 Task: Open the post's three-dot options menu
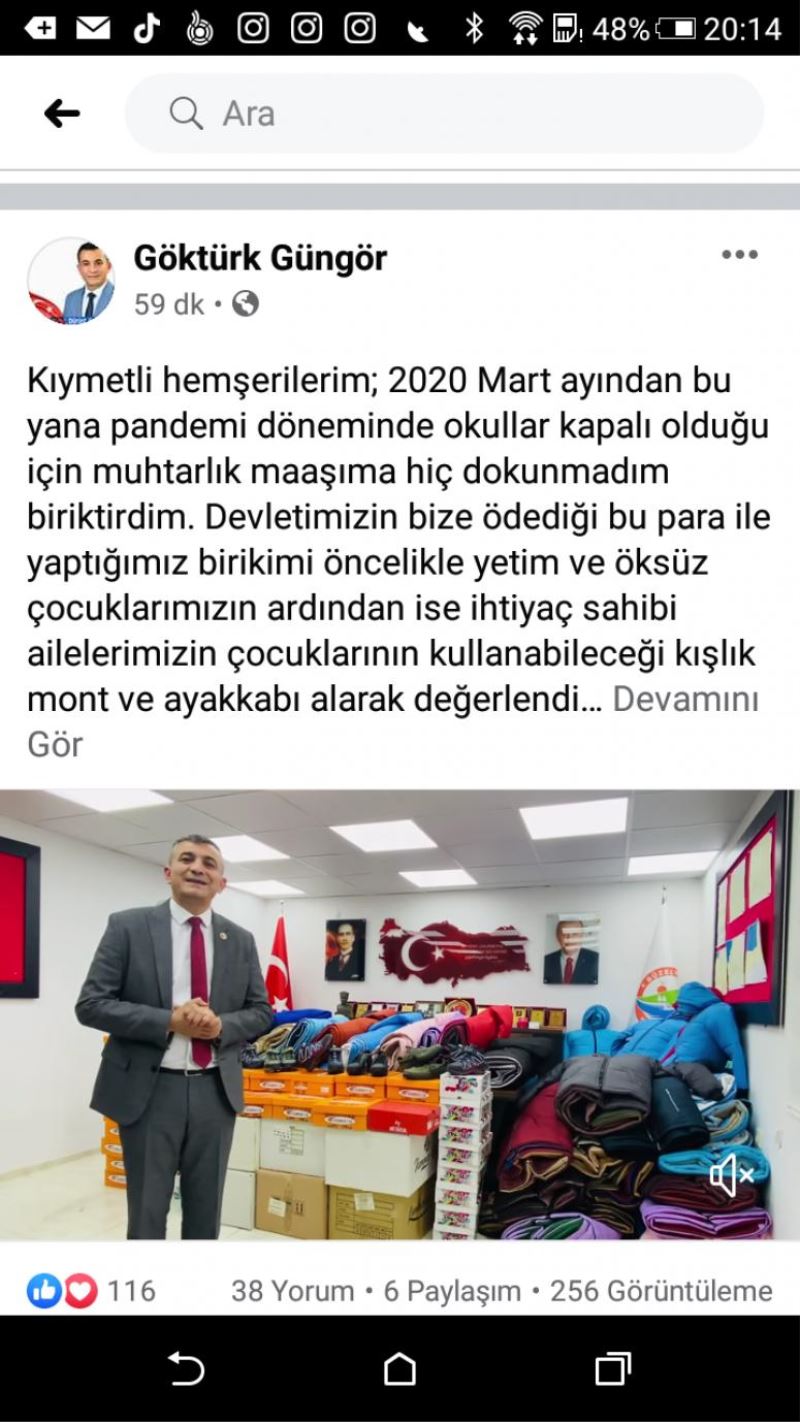[739, 255]
